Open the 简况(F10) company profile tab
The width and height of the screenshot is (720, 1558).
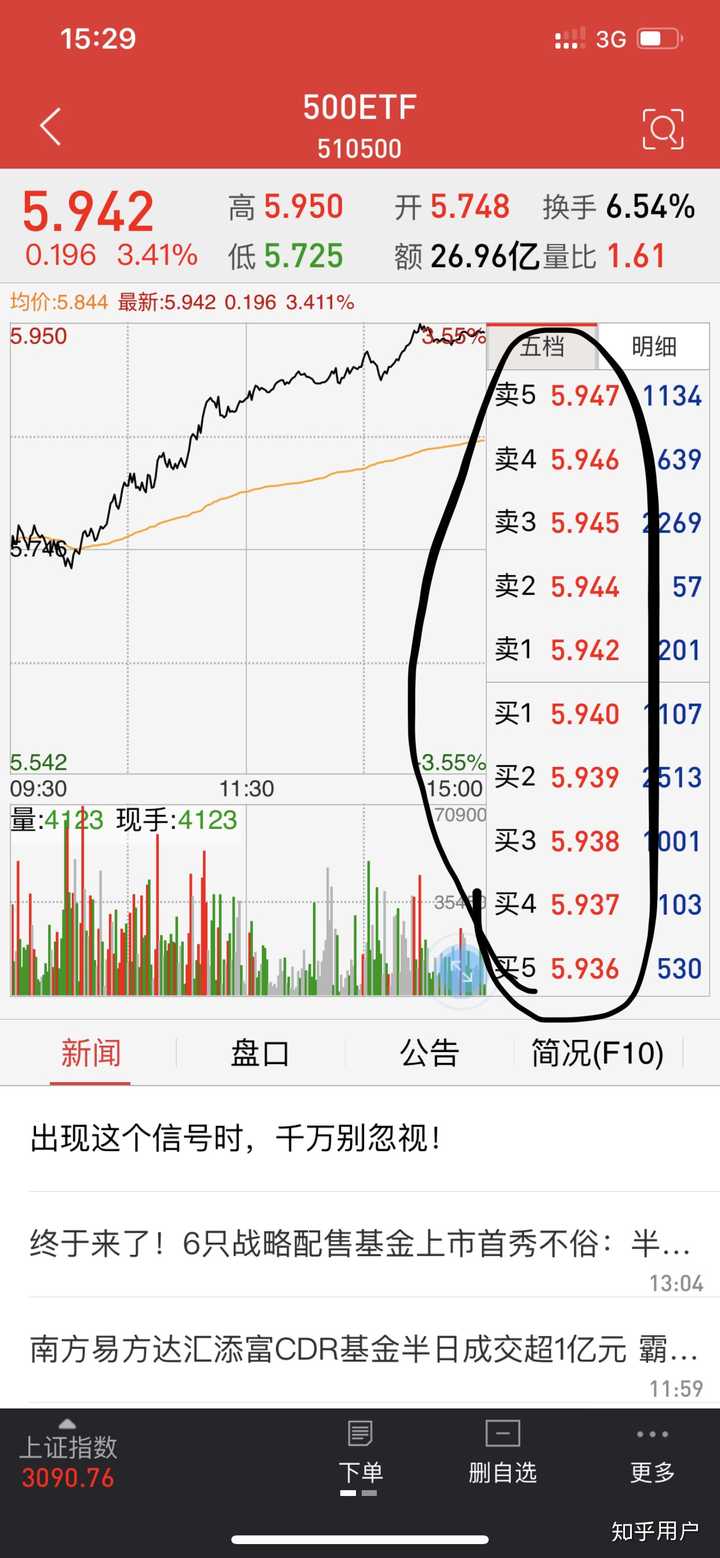[x=597, y=1053]
